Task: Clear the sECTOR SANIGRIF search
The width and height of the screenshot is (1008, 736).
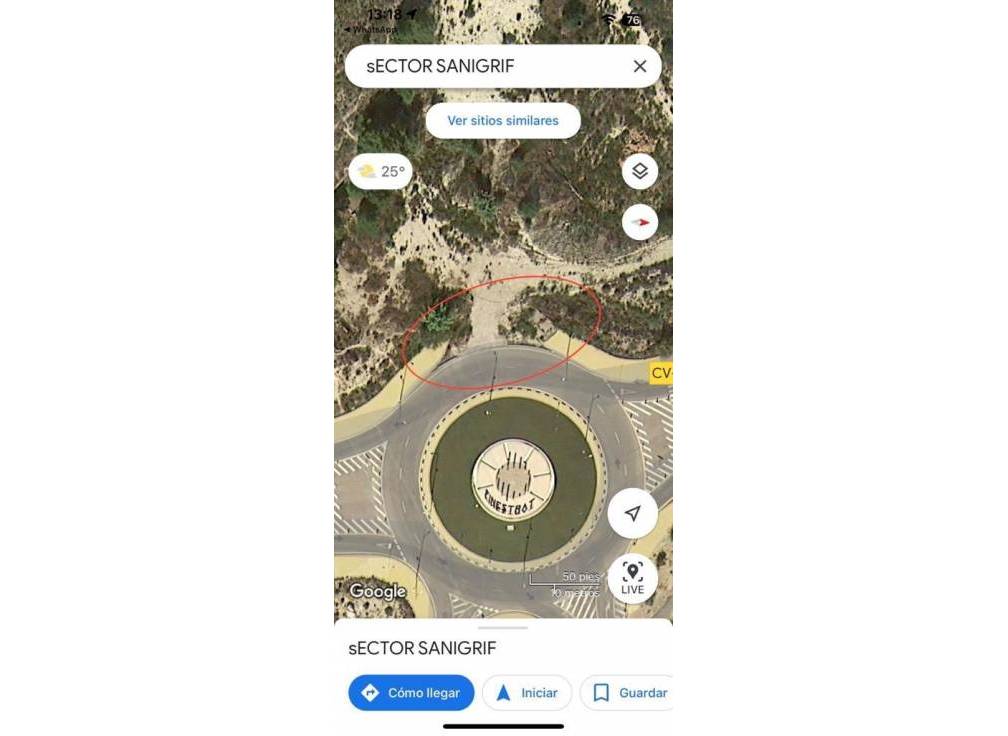Action: click(x=640, y=66)
